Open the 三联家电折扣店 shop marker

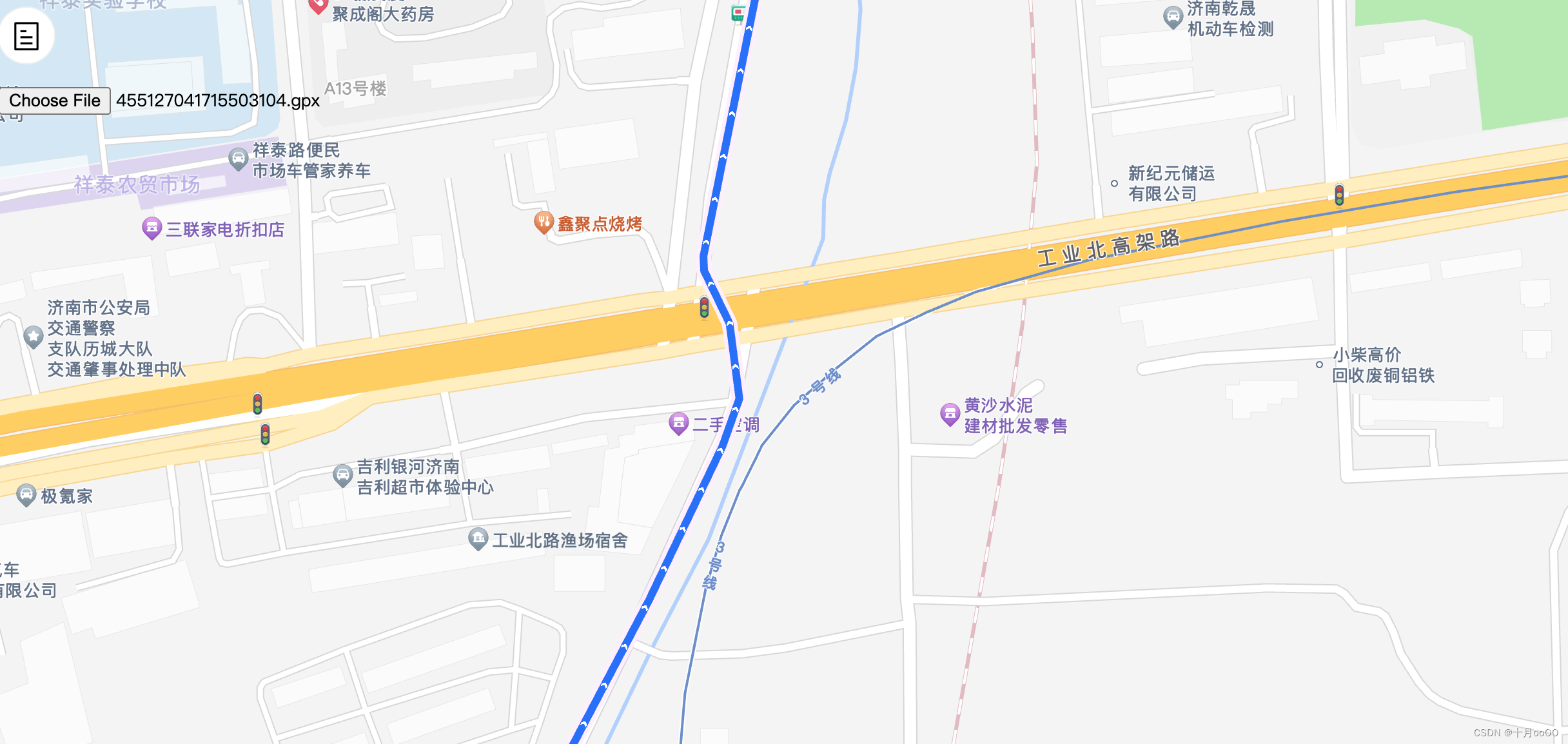(152, 228)
